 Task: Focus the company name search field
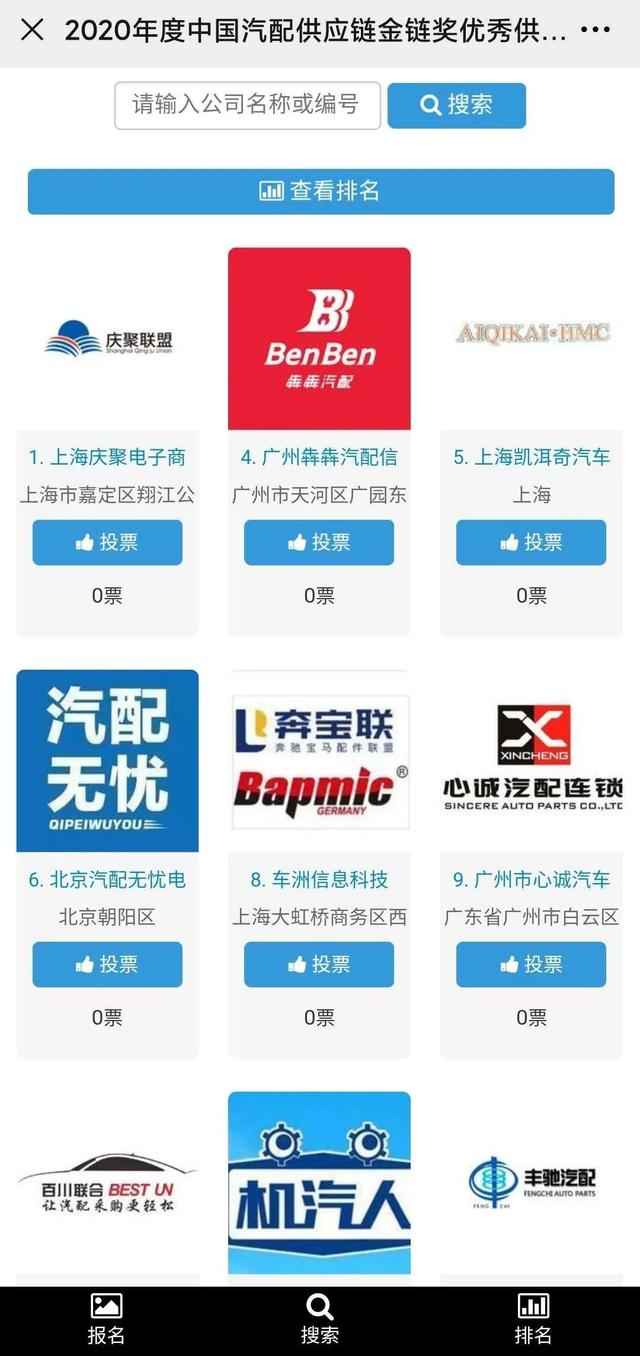(x=247, y=105)
